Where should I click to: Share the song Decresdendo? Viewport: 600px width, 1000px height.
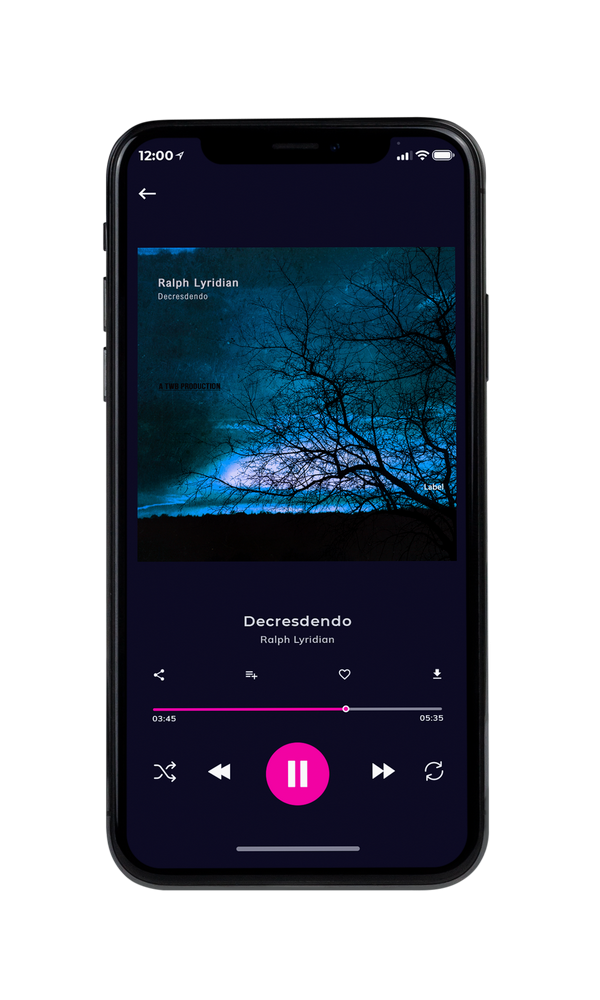click(x=159, y=675)
